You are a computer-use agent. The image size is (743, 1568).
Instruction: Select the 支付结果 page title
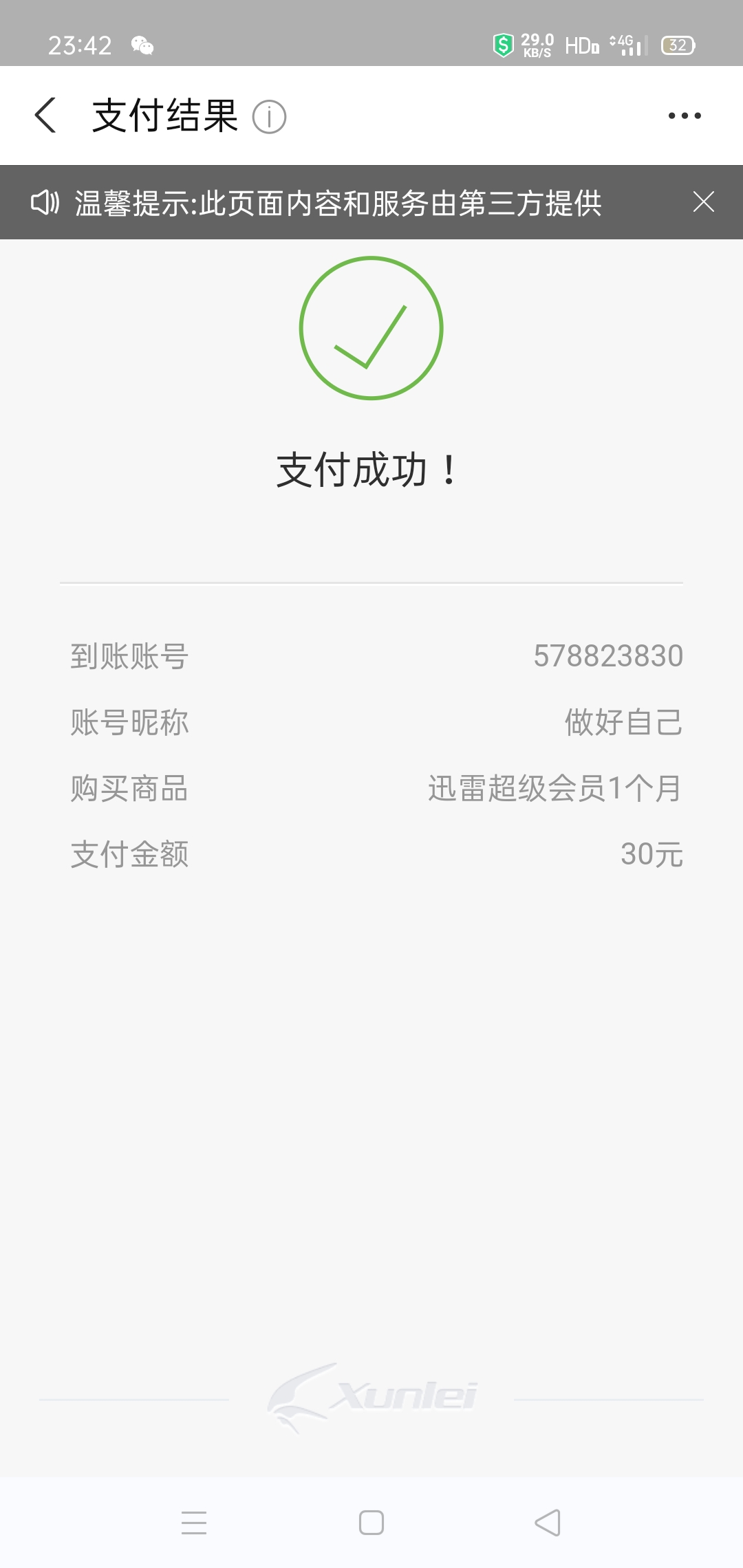pos(164,116)
